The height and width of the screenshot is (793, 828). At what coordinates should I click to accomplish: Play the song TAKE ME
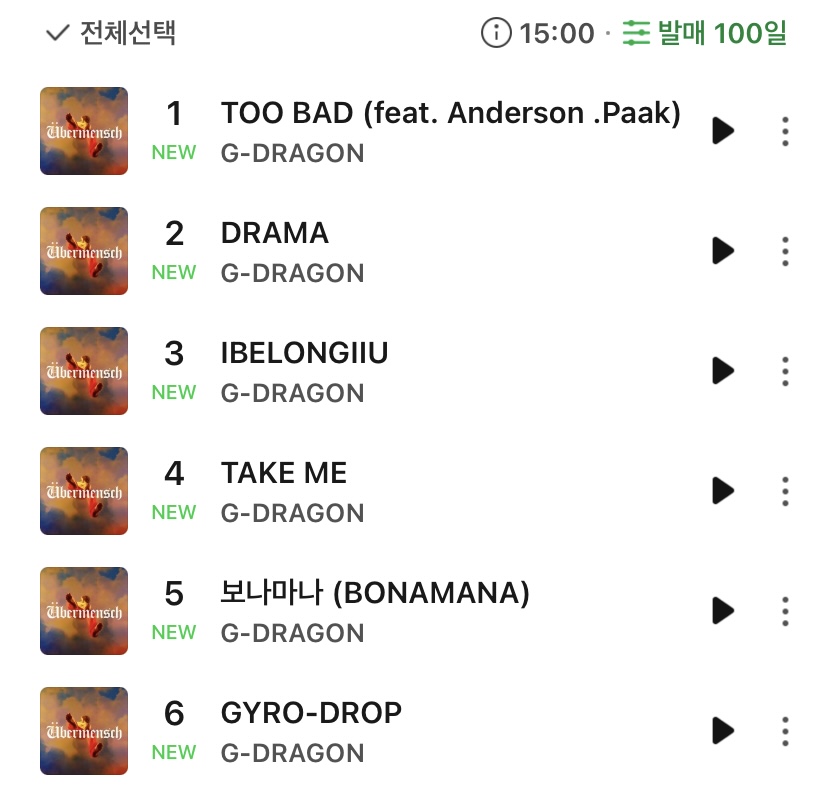723,491
